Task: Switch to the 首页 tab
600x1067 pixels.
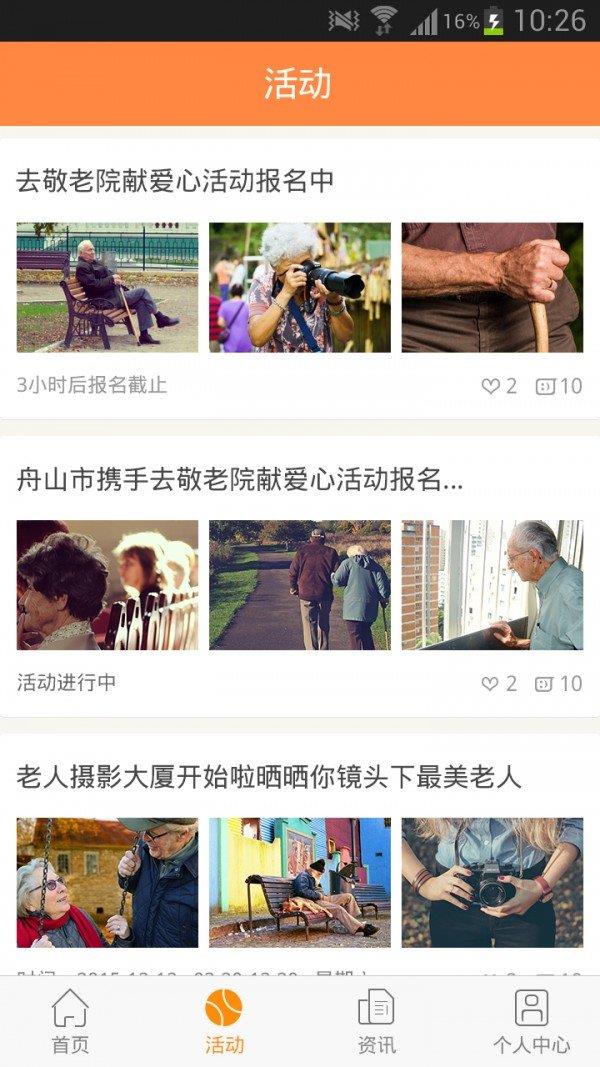Action: [x=70, y=1021]
